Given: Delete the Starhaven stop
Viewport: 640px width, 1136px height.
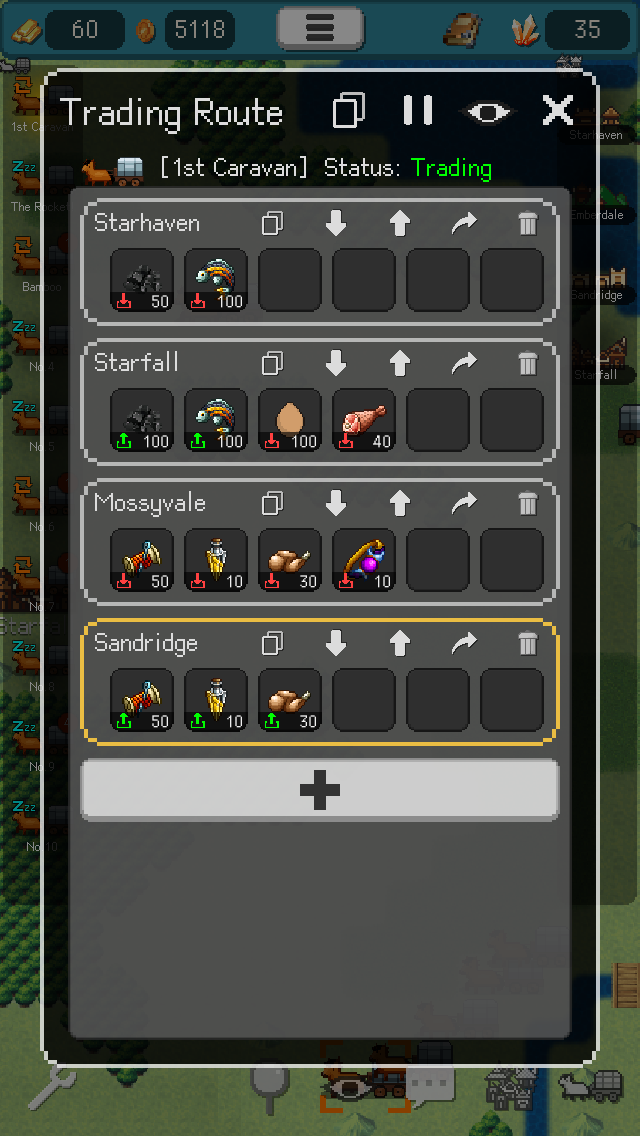Looking at the screenshot, I should 528,223.
